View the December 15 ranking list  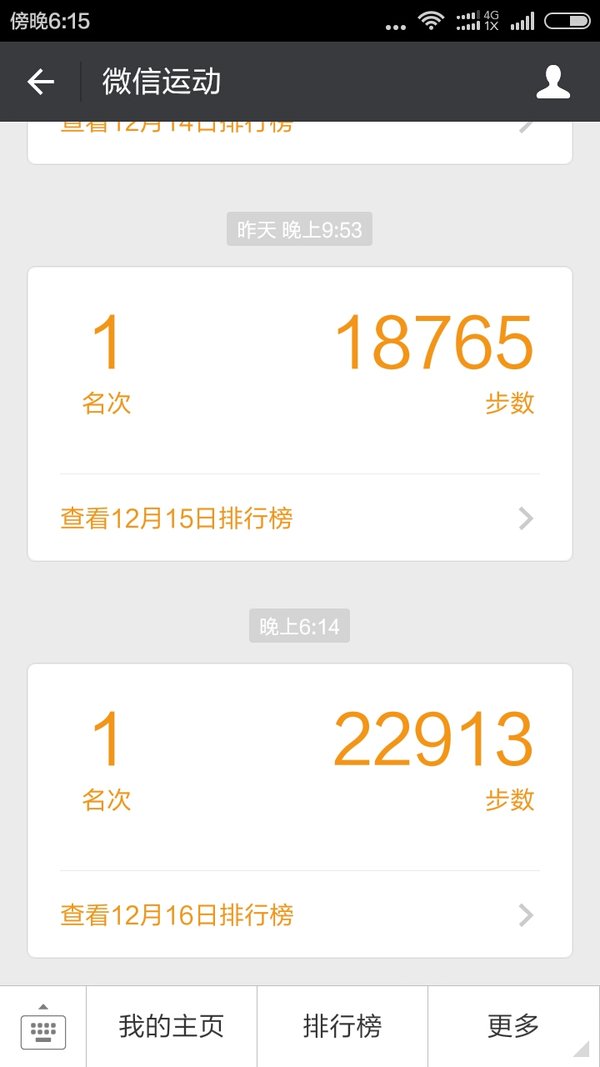tap(299, 519)
